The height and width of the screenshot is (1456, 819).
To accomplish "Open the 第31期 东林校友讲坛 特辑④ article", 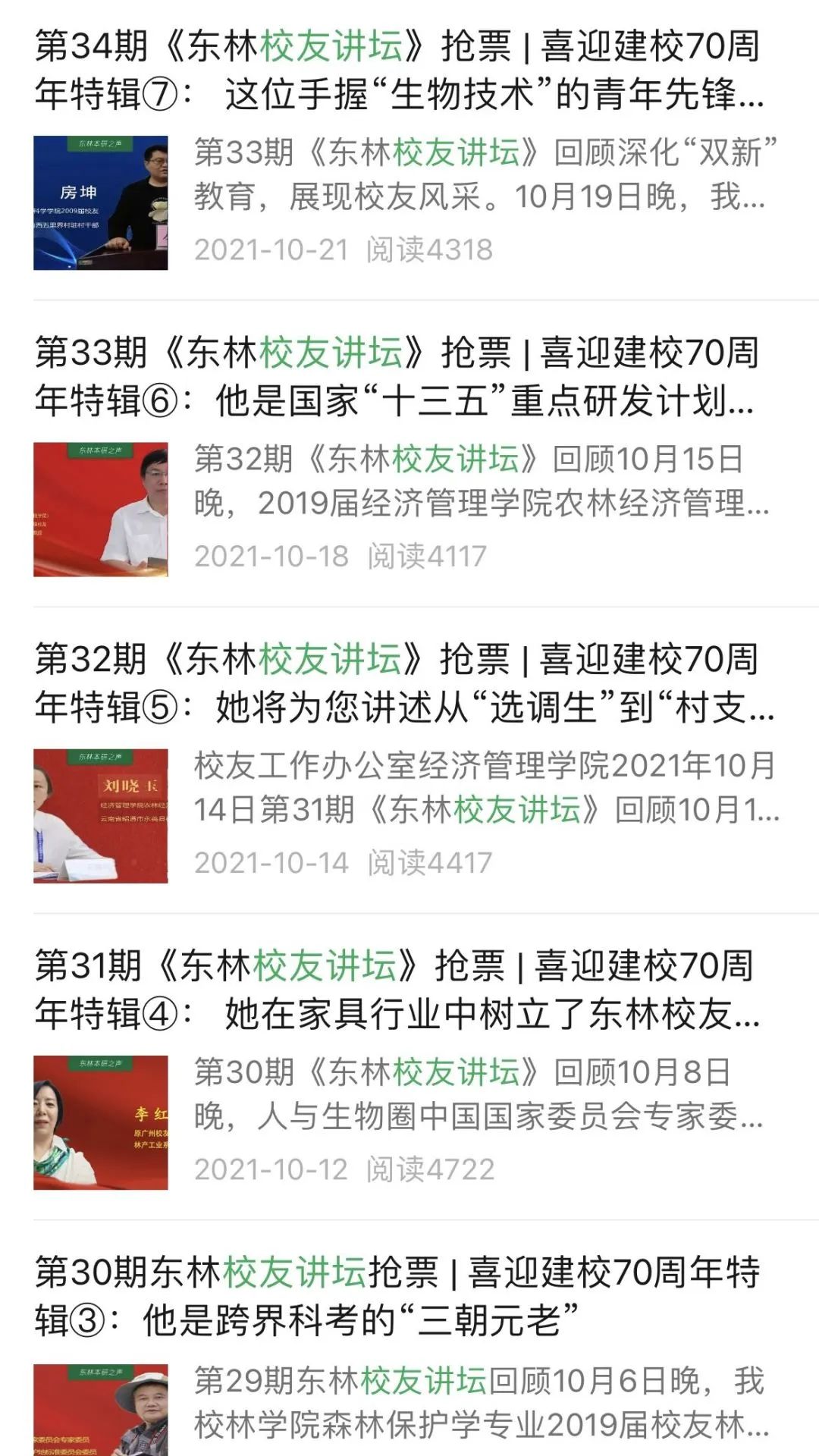I will 397,990.
